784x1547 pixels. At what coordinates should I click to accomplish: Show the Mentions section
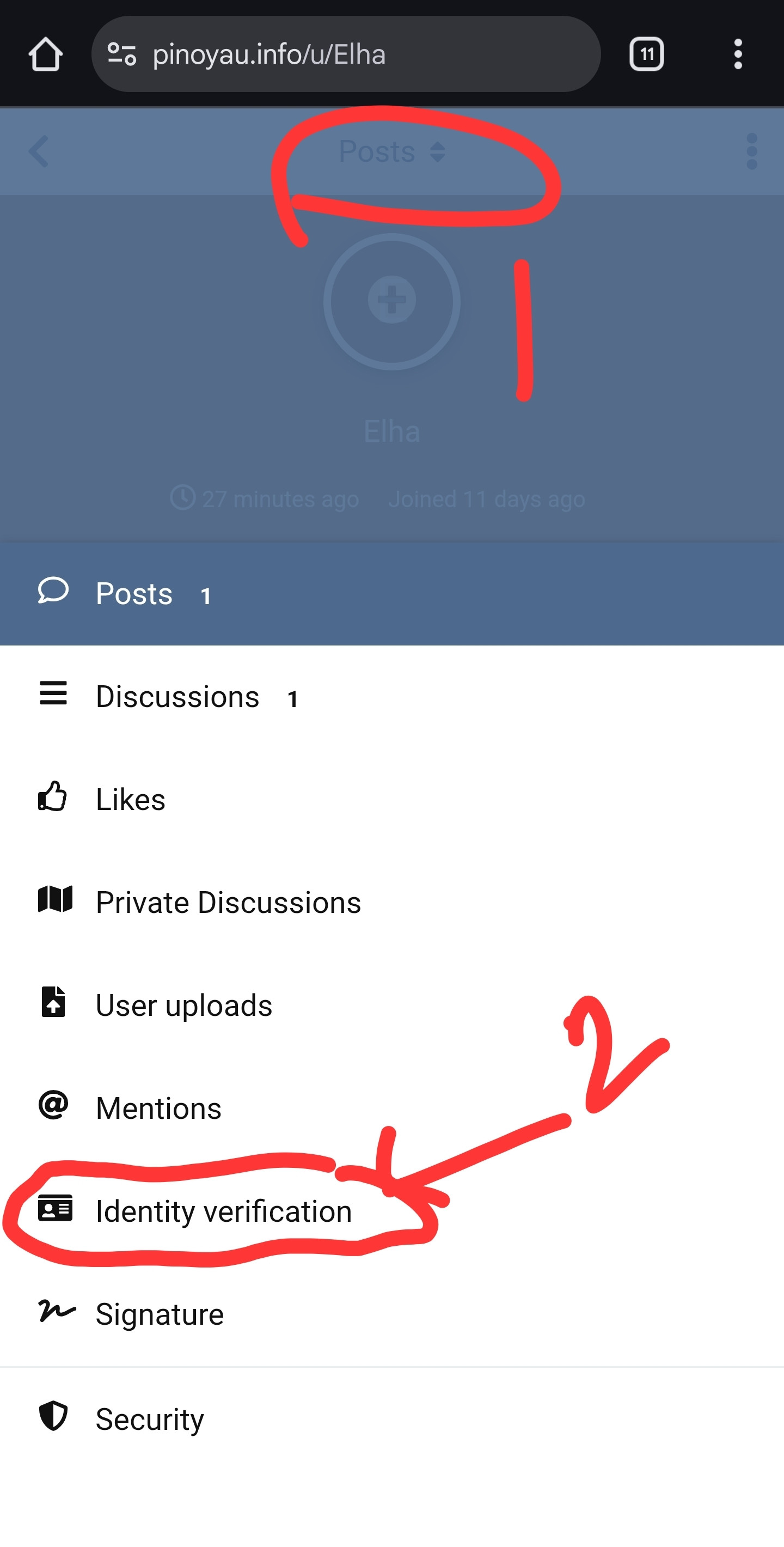(158, 1109)
